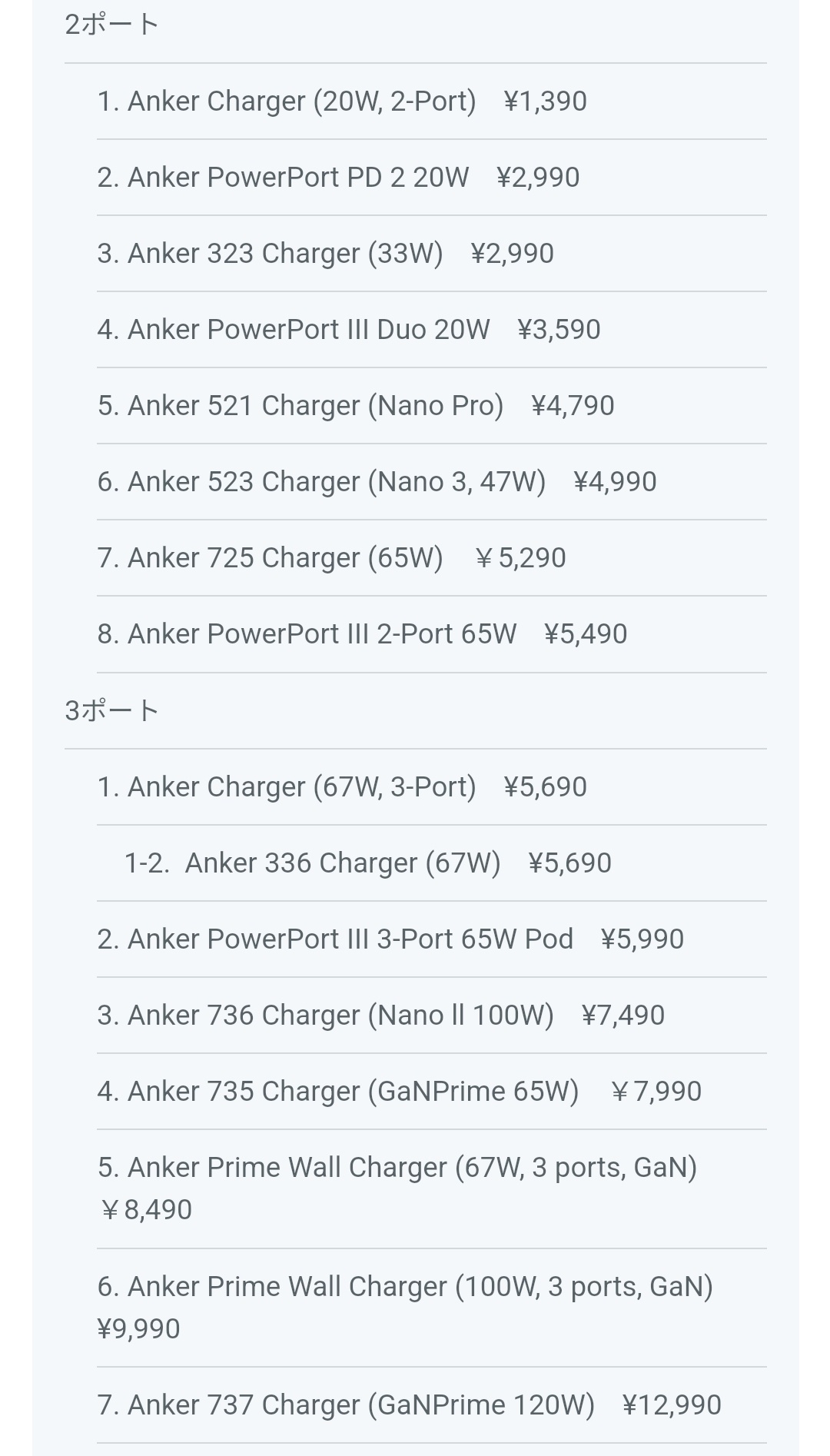Select Anker 336 Charger (67W) sub-entry
The height and width of the screenshot is (1456, 830).
pyautogui.click(x=368, y=863)
